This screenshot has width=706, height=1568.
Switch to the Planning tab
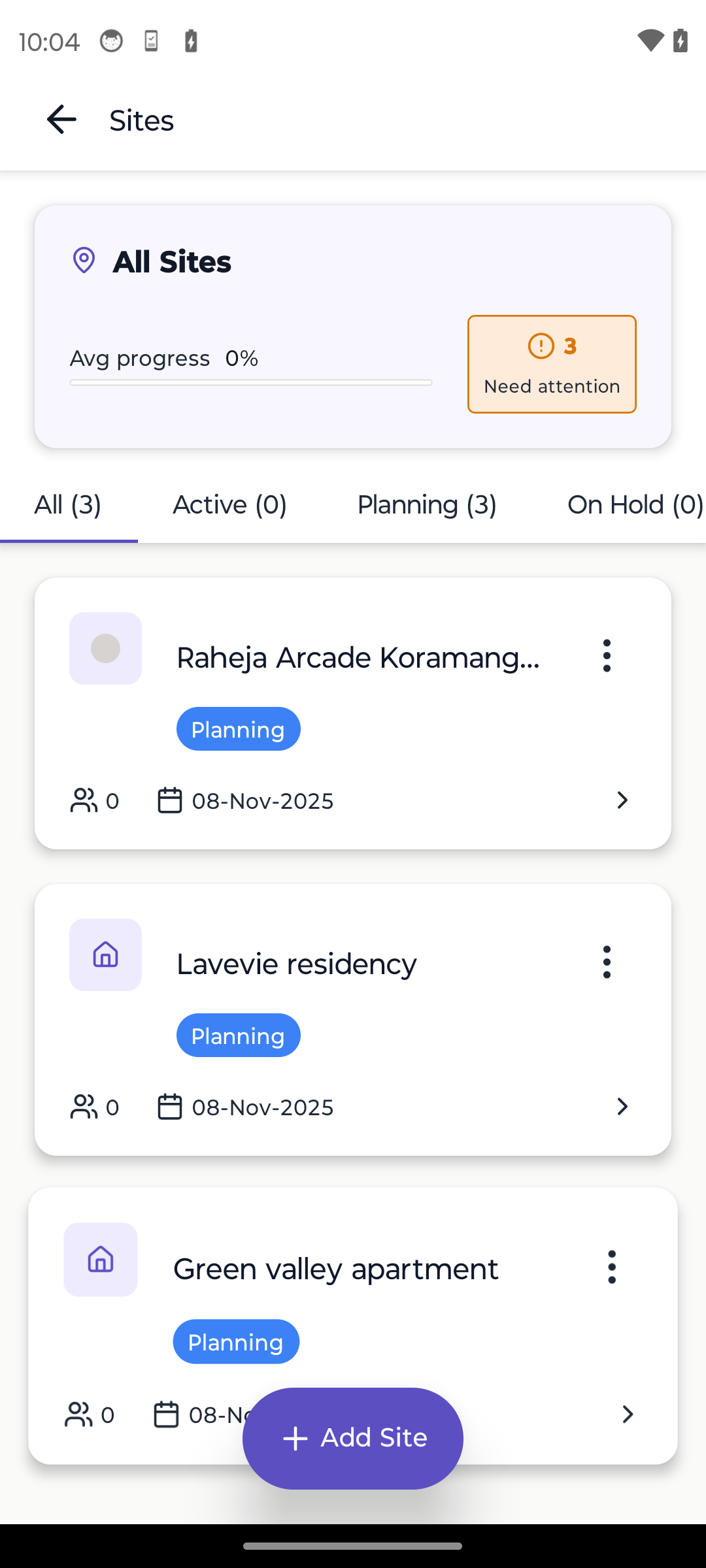coord(426,504)
